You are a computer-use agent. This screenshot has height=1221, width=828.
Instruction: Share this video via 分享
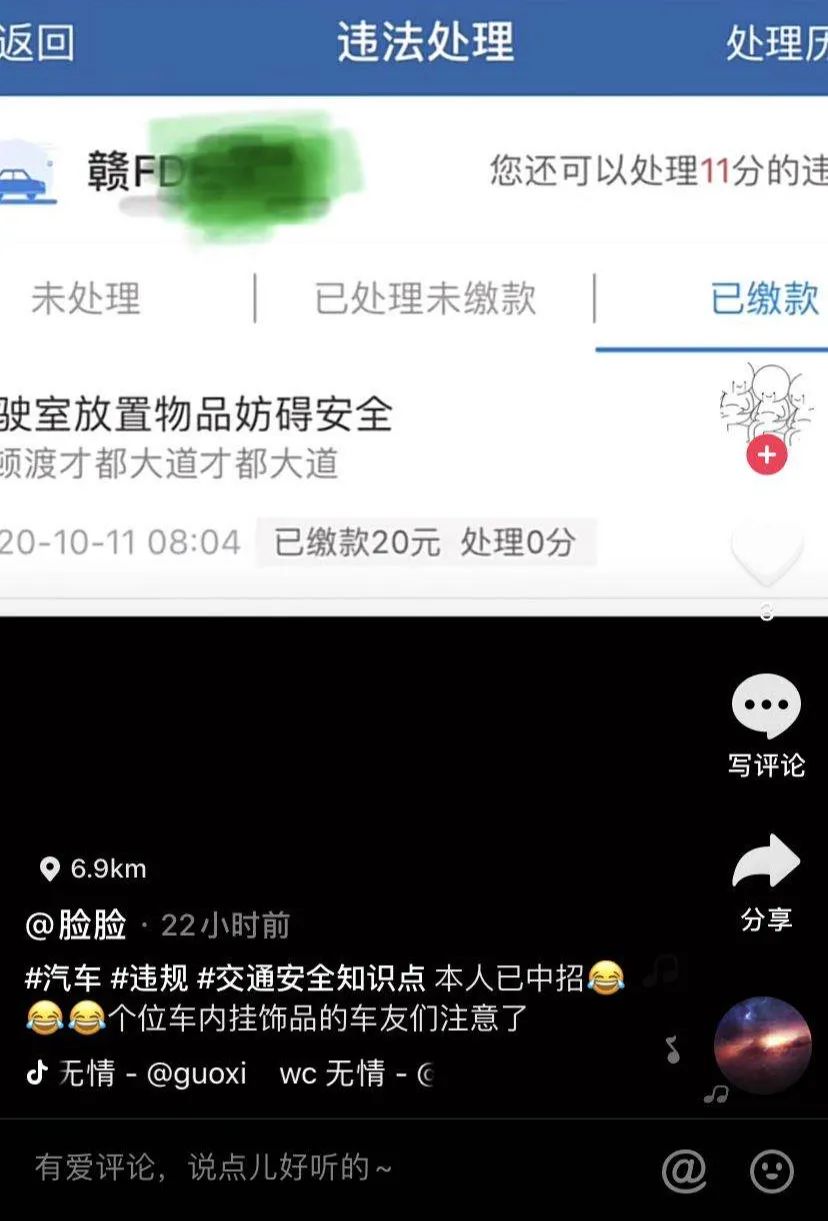pyautogui.click(x=766, y=864)
